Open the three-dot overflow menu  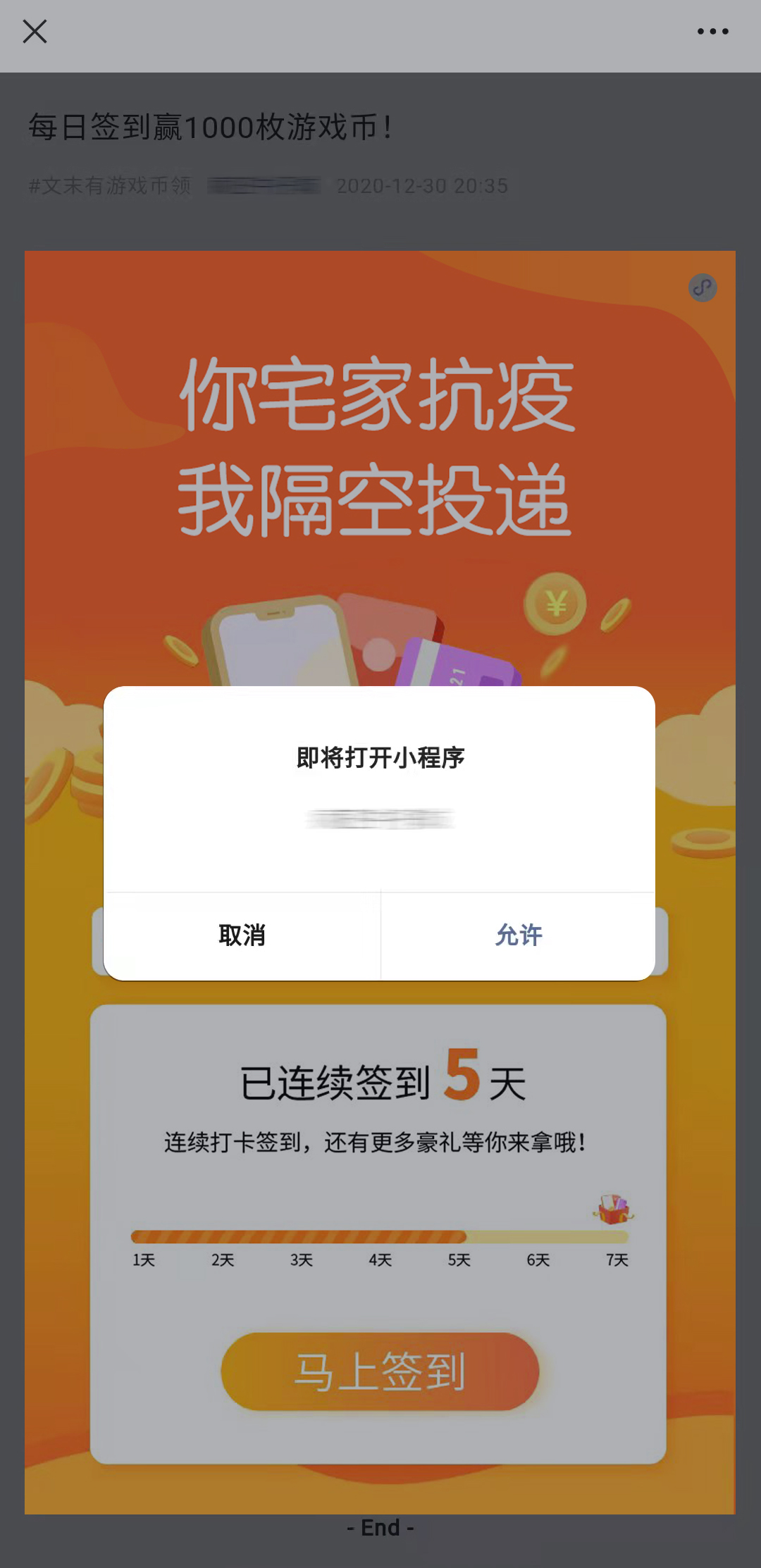712,32
